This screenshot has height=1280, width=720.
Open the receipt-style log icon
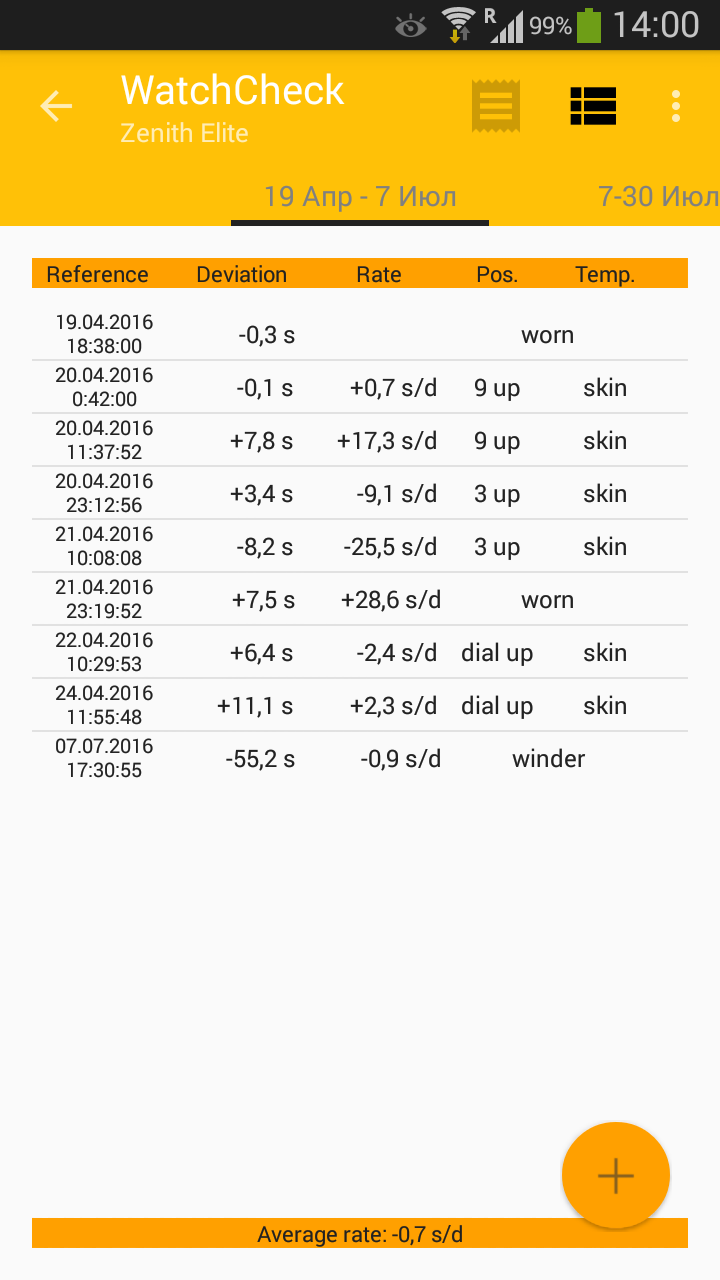(496, 106)
